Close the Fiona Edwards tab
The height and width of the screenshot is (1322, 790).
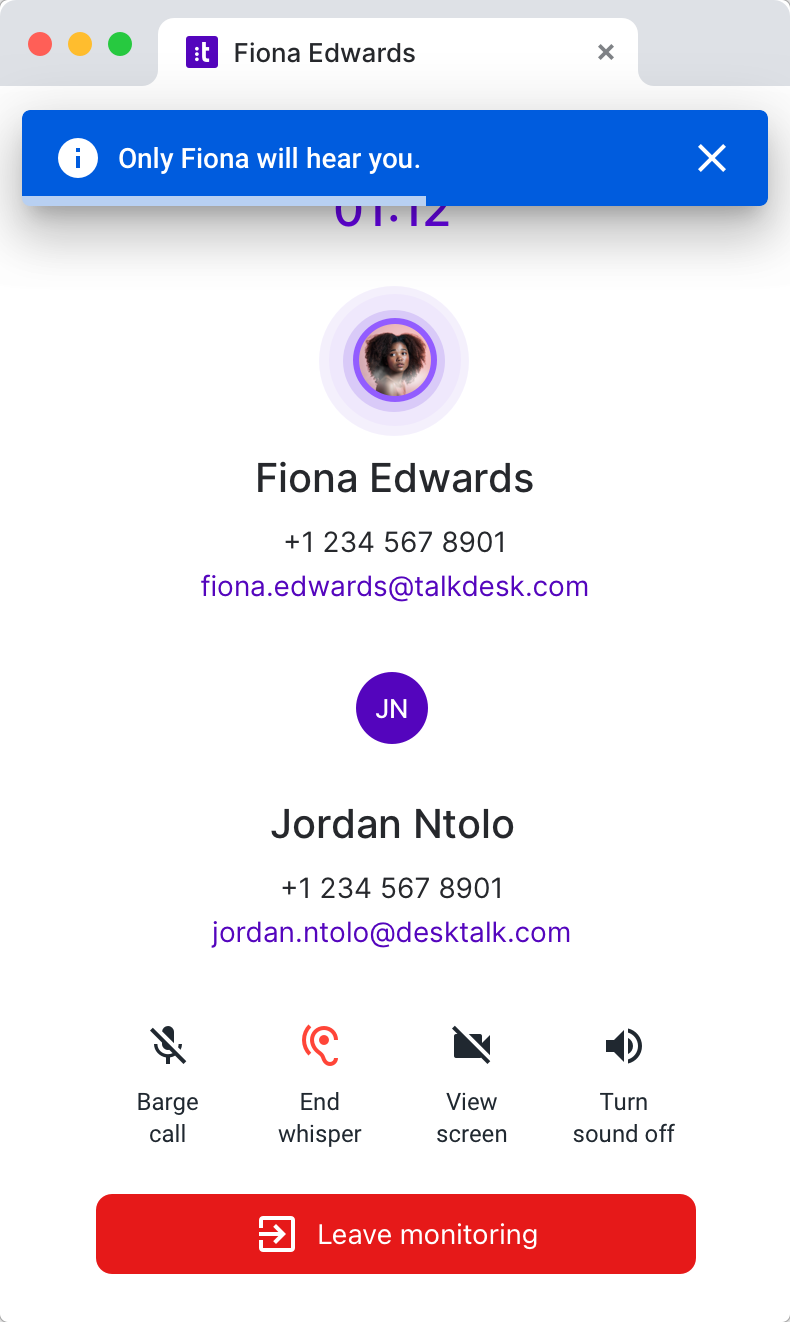[605, 52]
